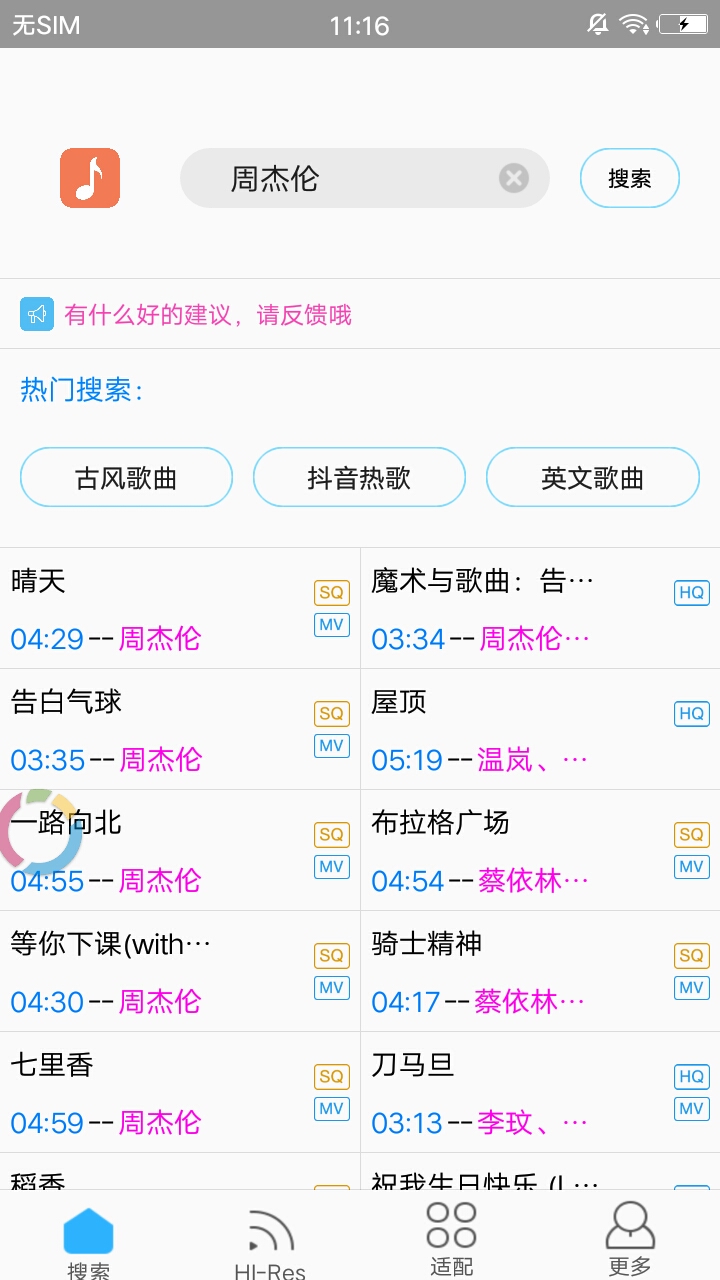Open the orange music note icon

(x=90, y=178)
